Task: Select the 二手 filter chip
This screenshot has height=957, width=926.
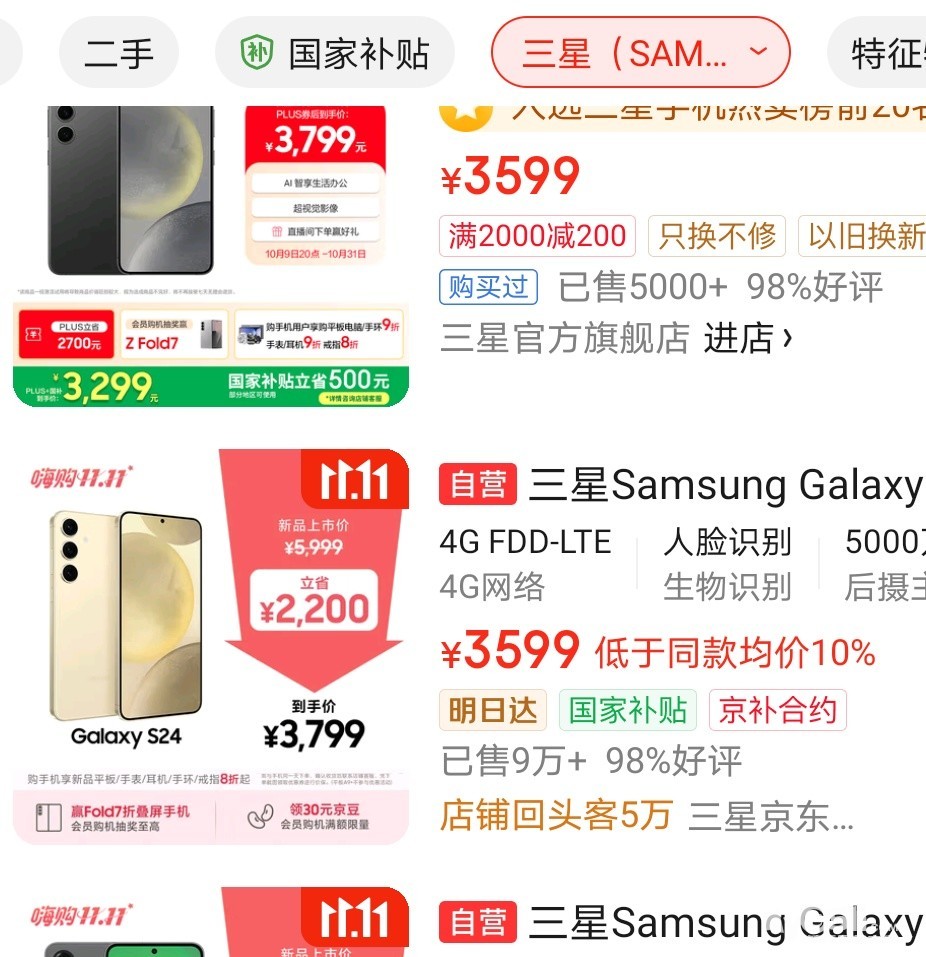Action: 119,53
